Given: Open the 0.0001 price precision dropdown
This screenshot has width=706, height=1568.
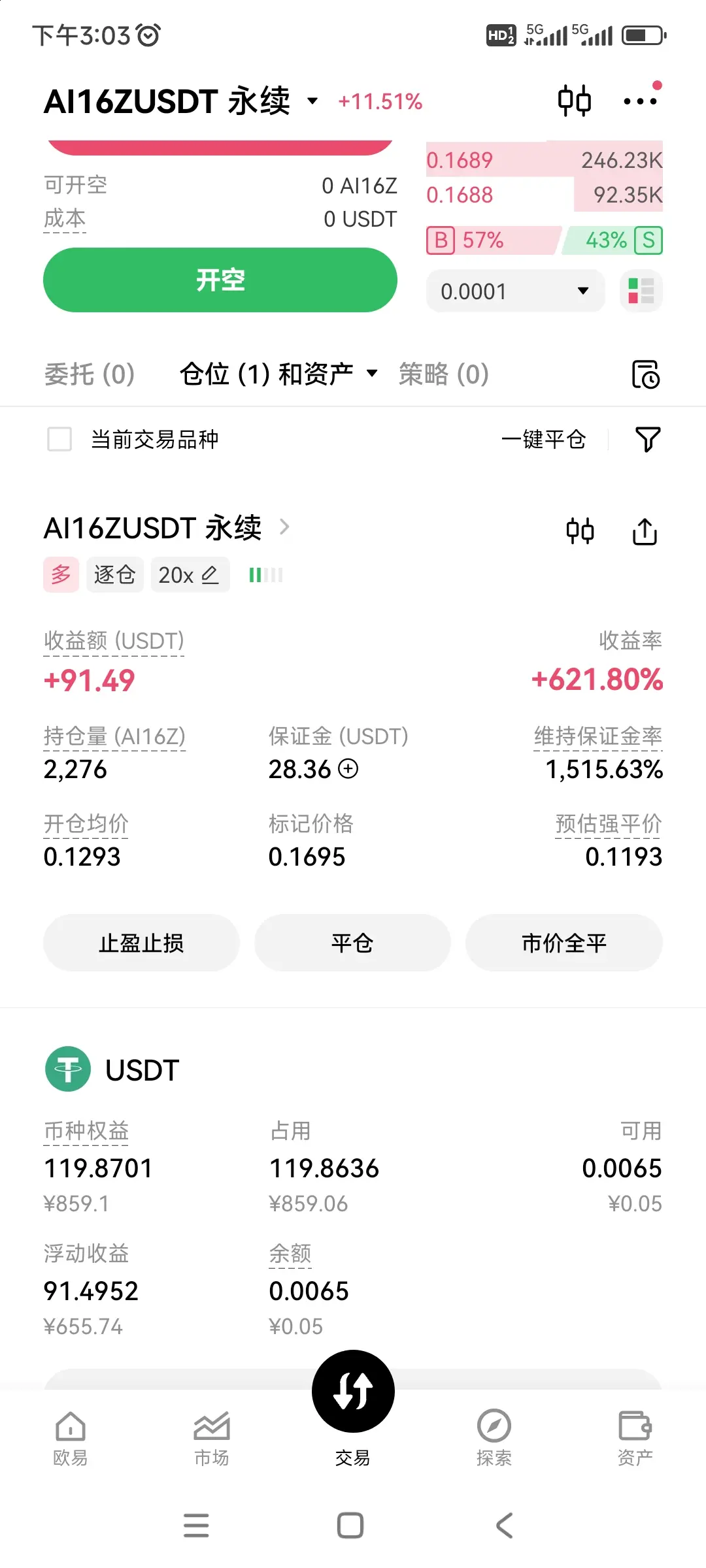Looking at the screenshot, I should click(x=515, y=291).
